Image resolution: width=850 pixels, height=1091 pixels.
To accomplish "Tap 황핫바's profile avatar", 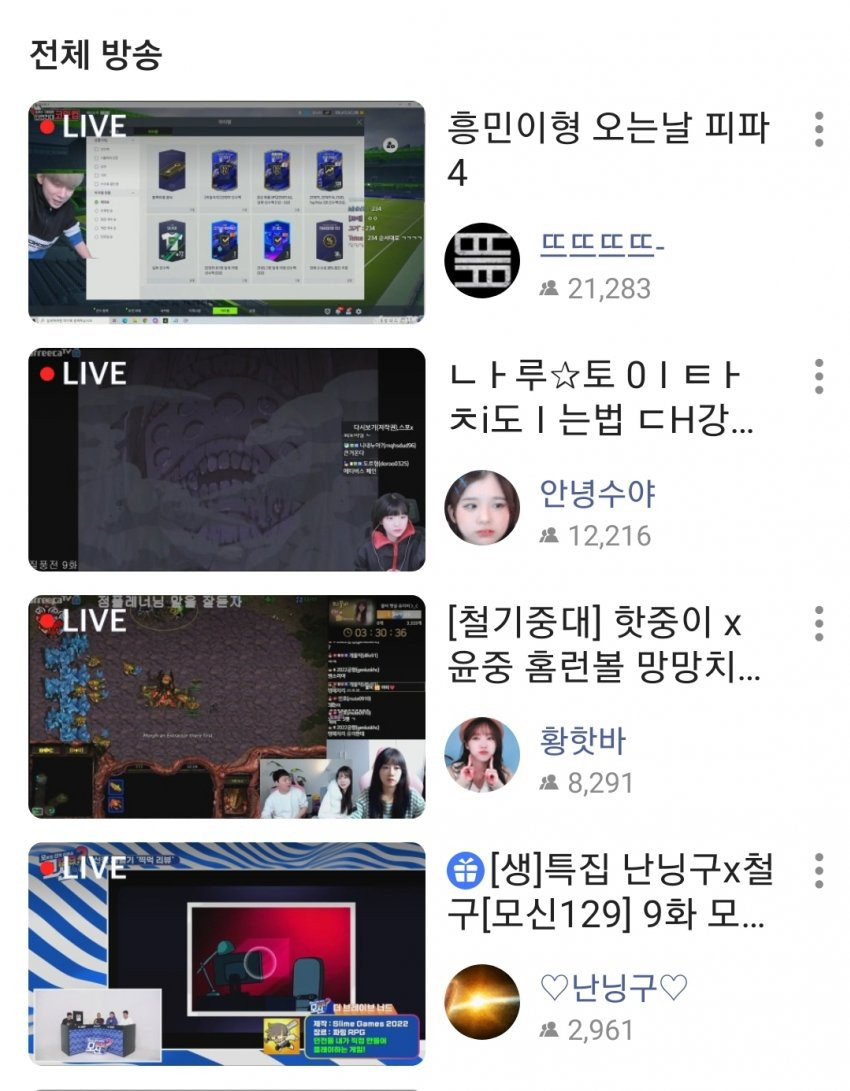I will [482, 755].
